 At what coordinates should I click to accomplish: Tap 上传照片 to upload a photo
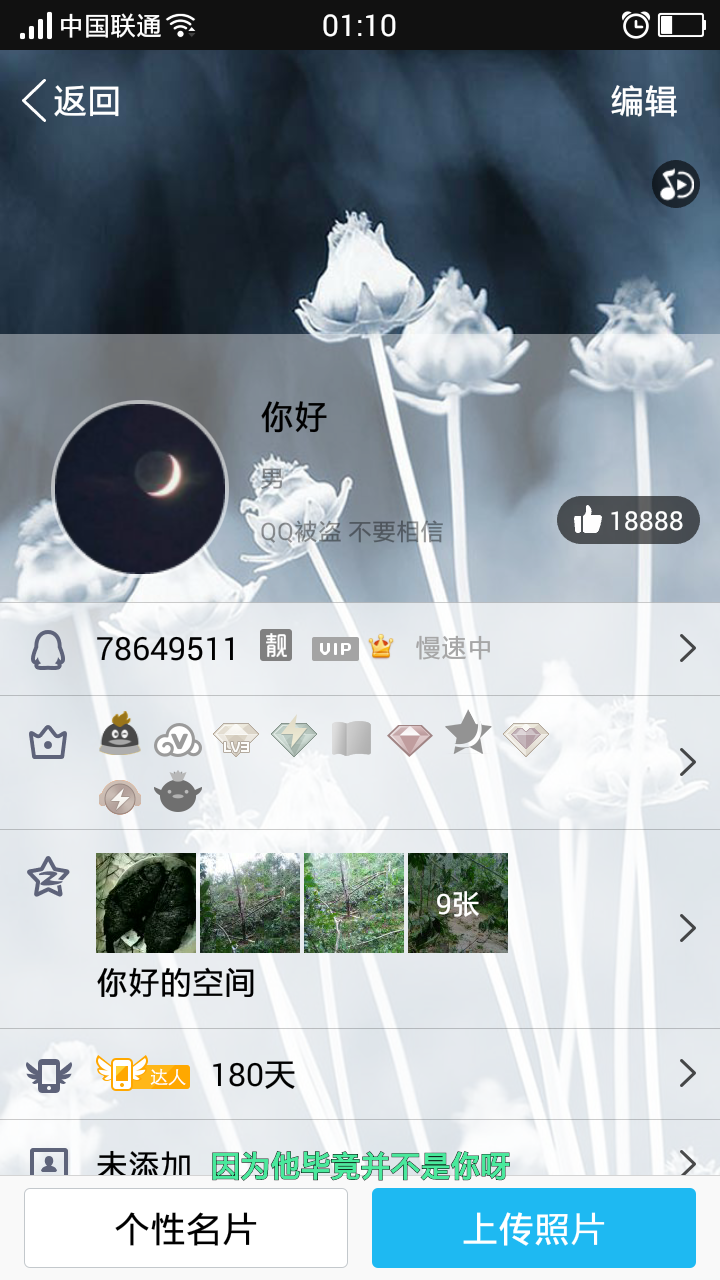coord(534,1228)
